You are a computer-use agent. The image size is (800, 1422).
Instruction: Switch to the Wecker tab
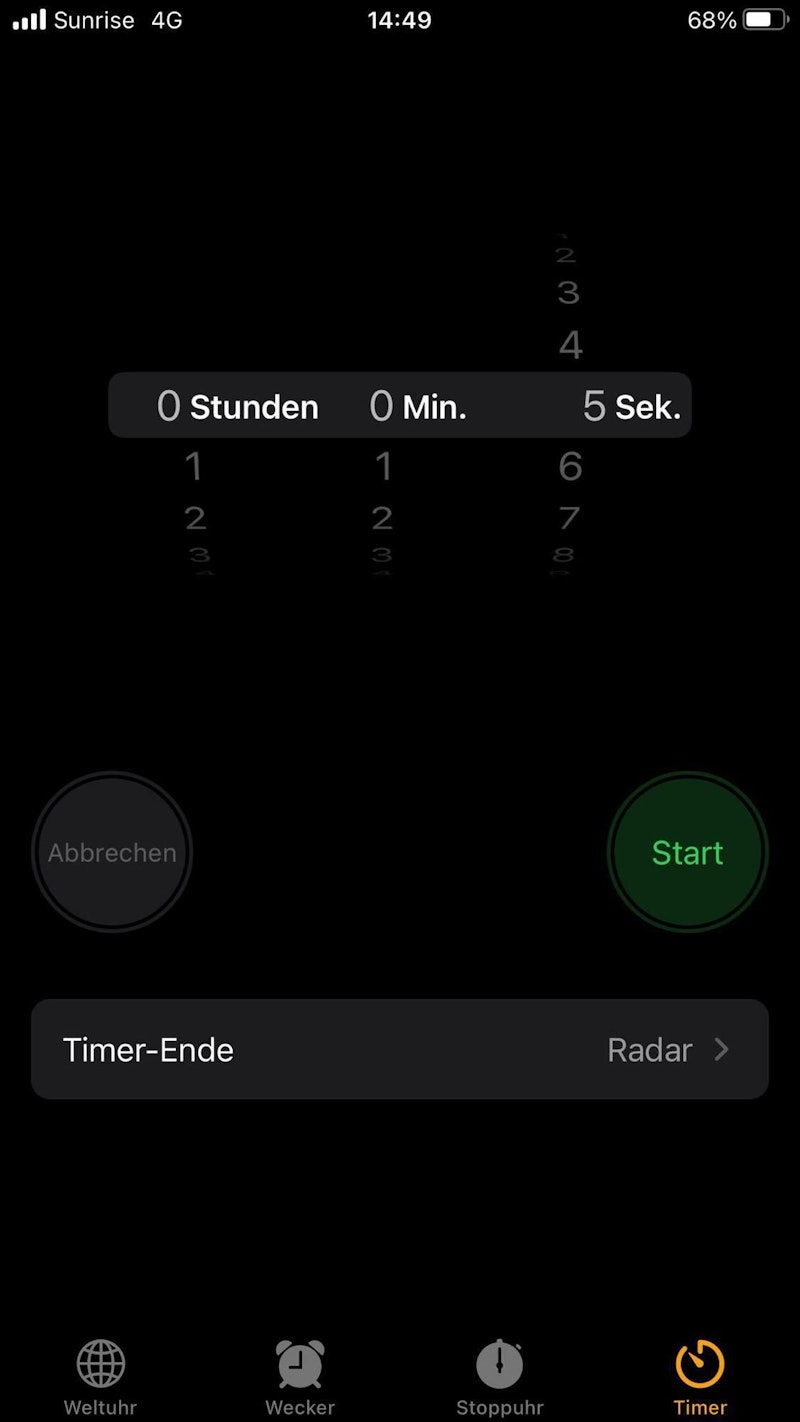[300, 1378]
